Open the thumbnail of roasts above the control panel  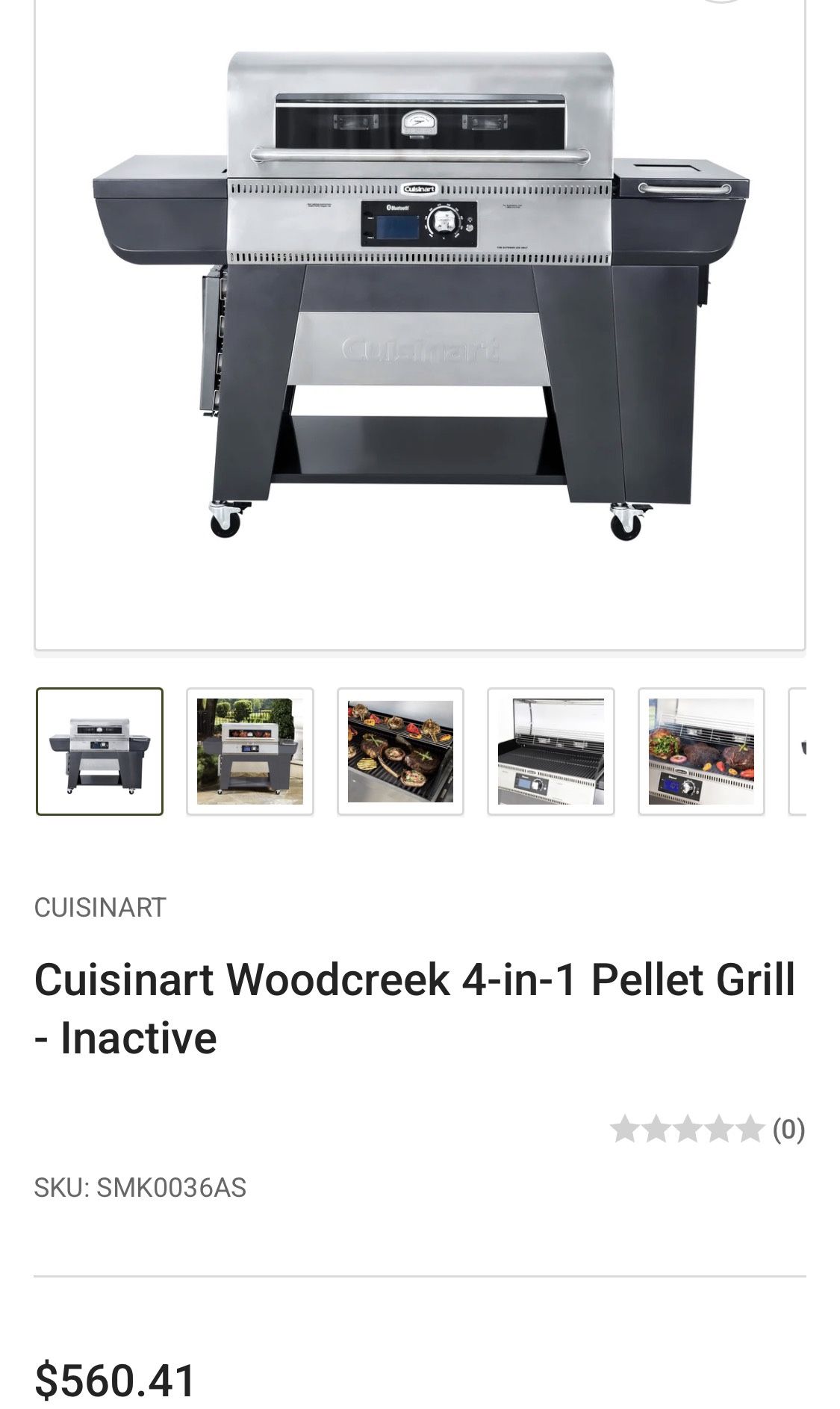[x=701, y=751]
